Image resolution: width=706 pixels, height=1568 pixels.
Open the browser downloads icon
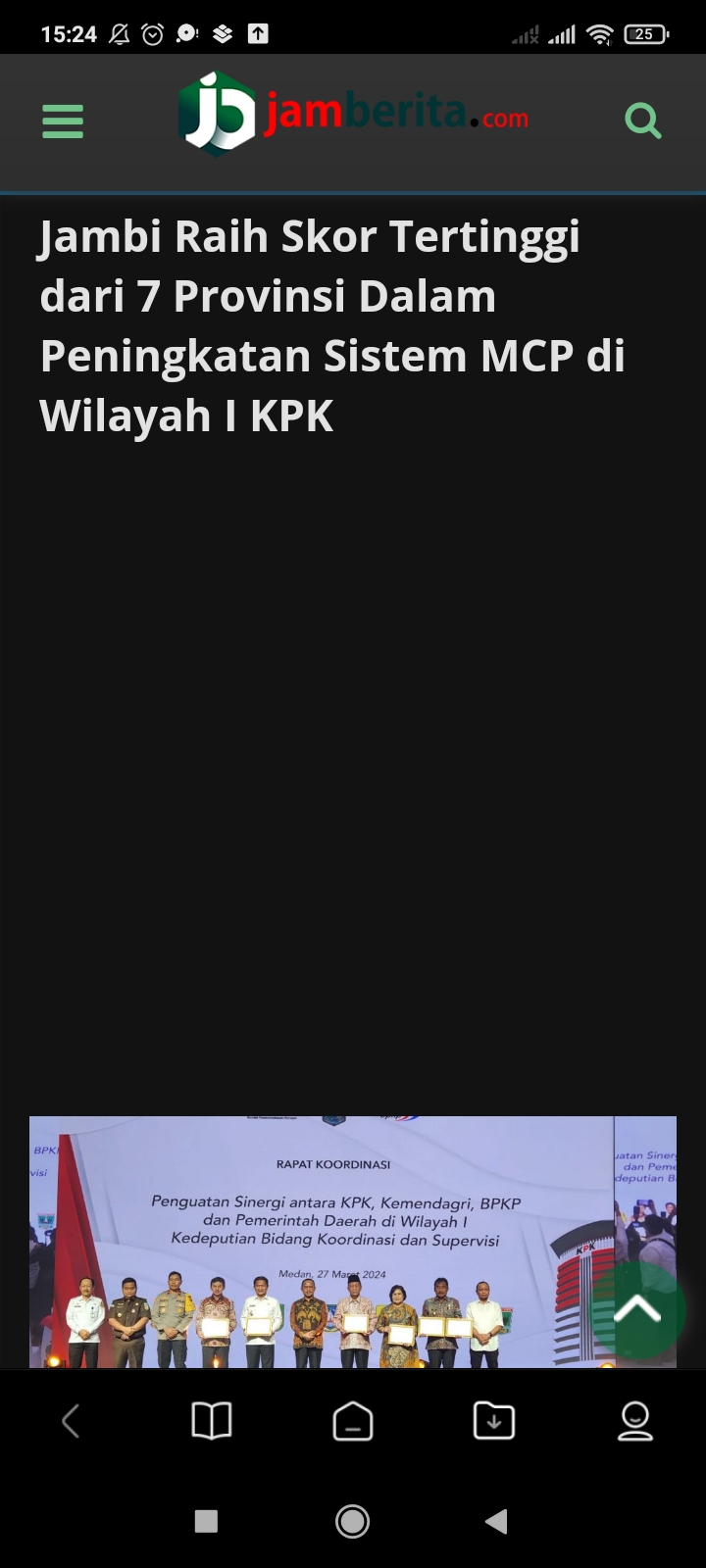494,1421
